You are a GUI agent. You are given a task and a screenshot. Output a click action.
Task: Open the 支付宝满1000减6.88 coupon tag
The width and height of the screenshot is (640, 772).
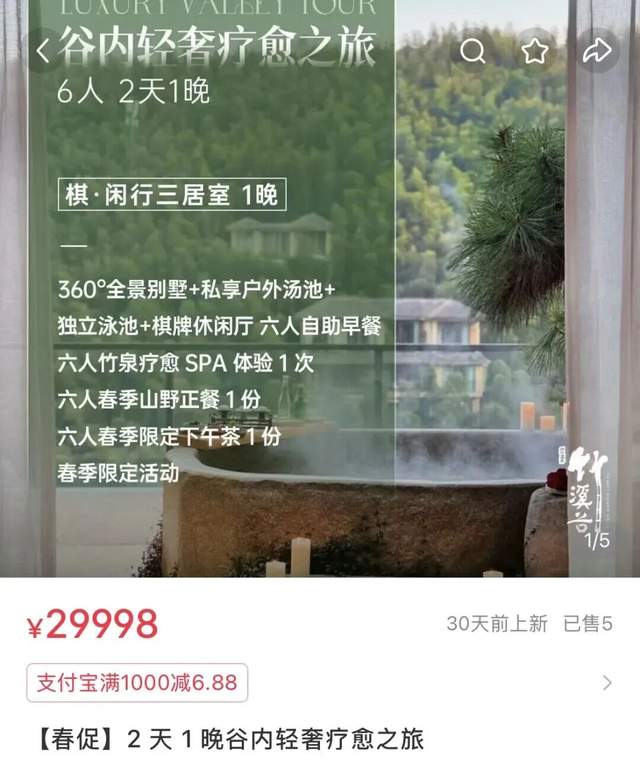click(137, 683)
